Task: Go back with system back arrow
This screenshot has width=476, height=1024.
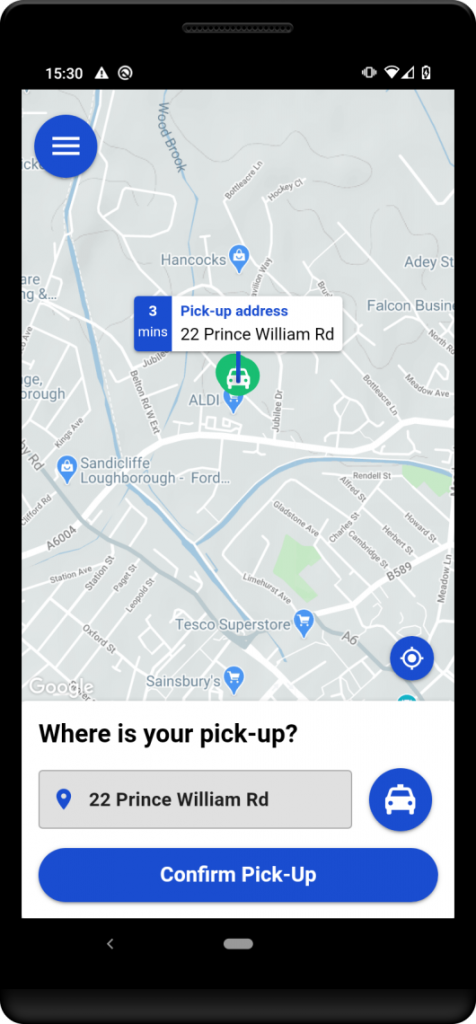Action: pyautogui.click(x=110, y=943)
